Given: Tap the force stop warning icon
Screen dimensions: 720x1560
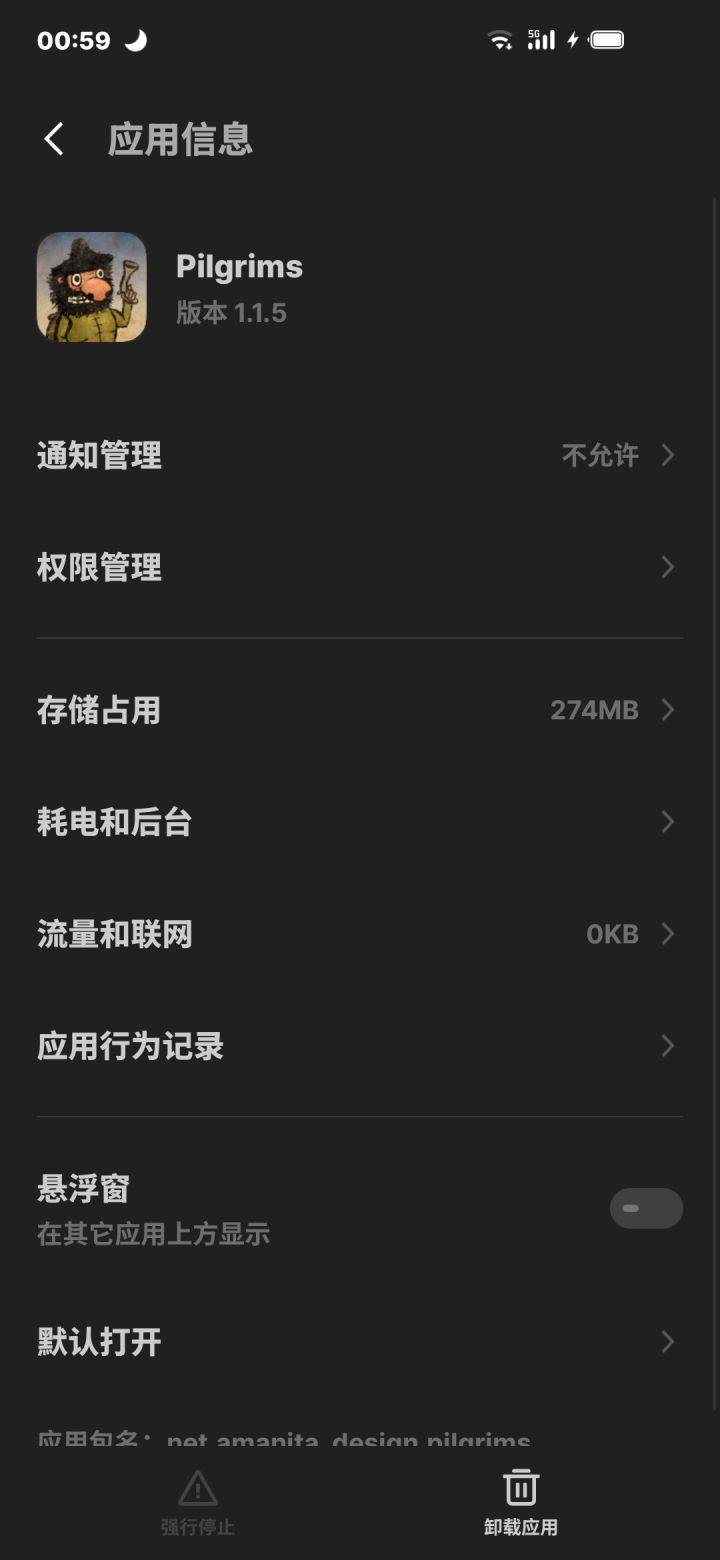Looking at the screenshot, I should [x=198, y=1488].
